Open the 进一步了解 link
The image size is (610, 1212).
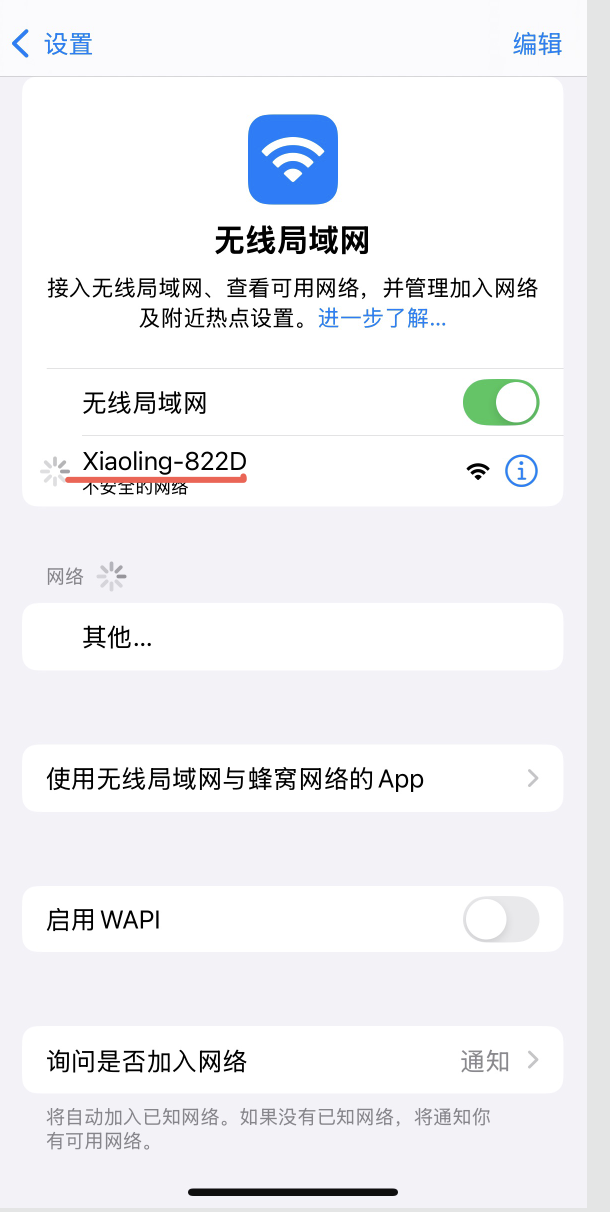(x=382, y=318)
